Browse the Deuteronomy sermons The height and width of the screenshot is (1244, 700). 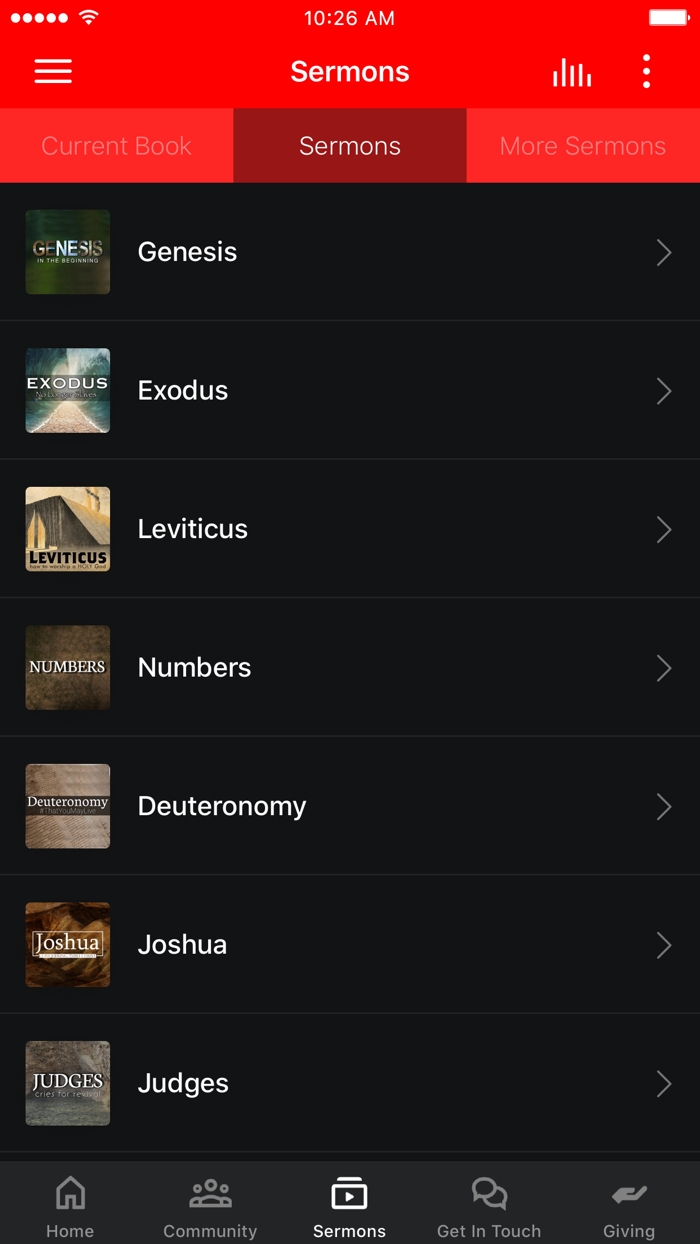click(x=350, y=806)
